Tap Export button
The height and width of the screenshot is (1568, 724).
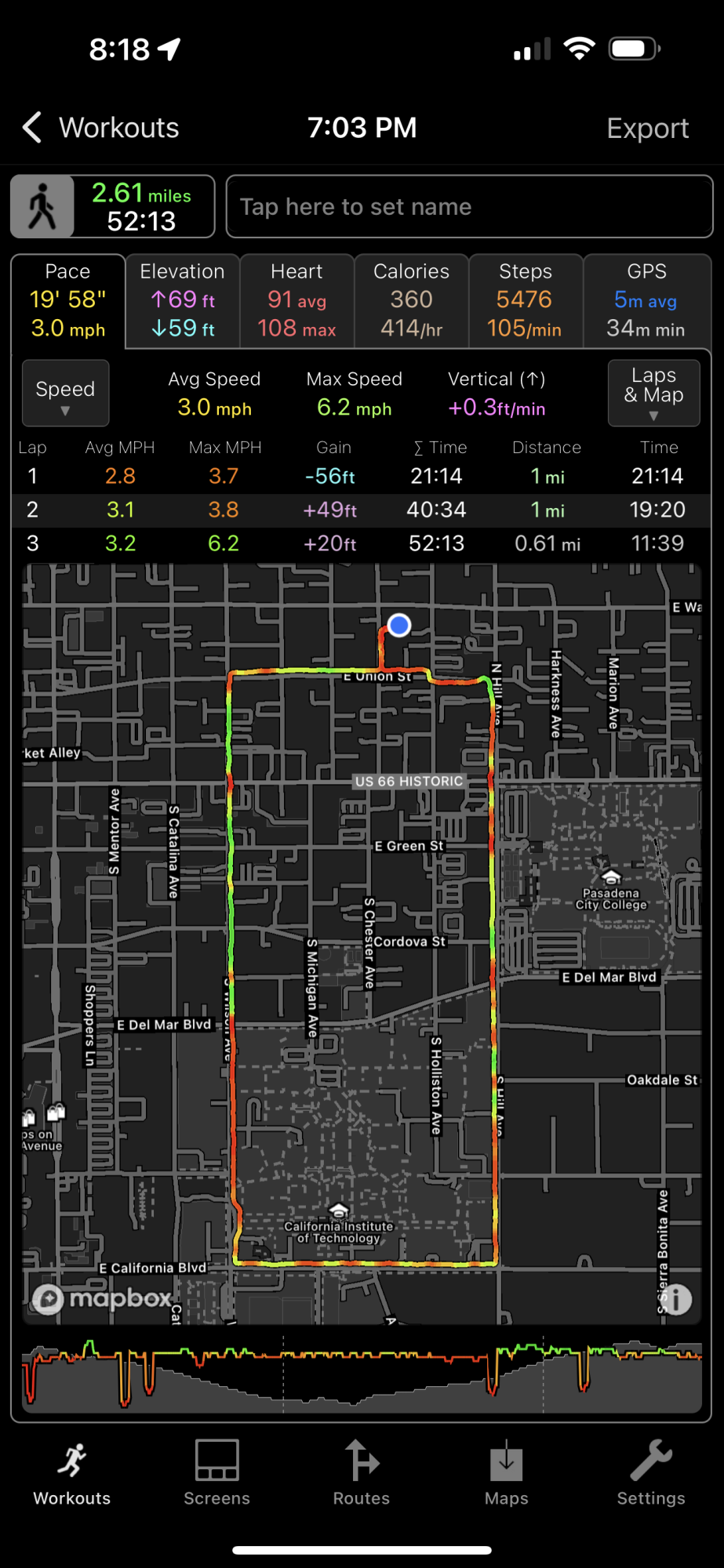tap(647, 129)
